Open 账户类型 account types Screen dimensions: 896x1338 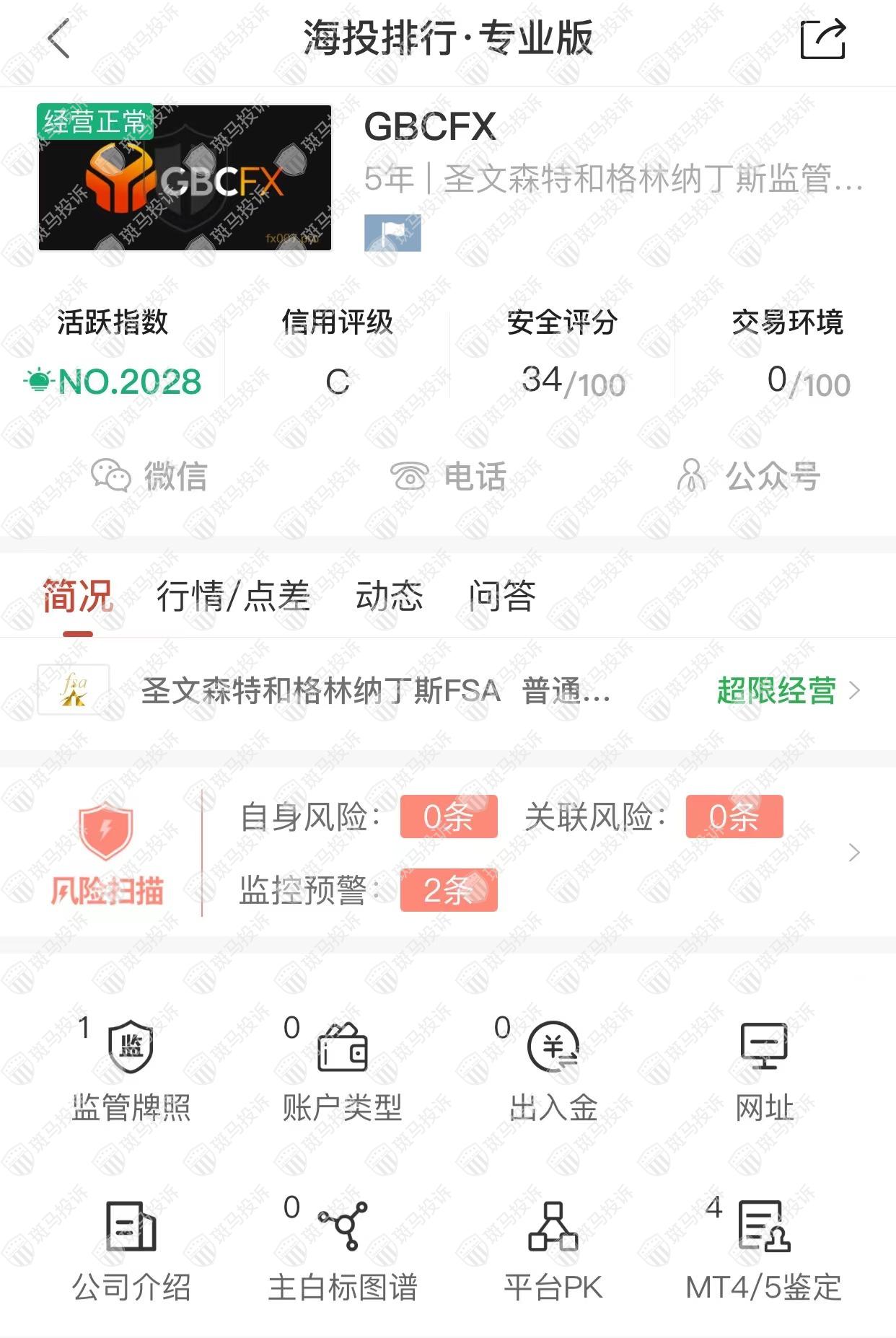click(342, 1071)
